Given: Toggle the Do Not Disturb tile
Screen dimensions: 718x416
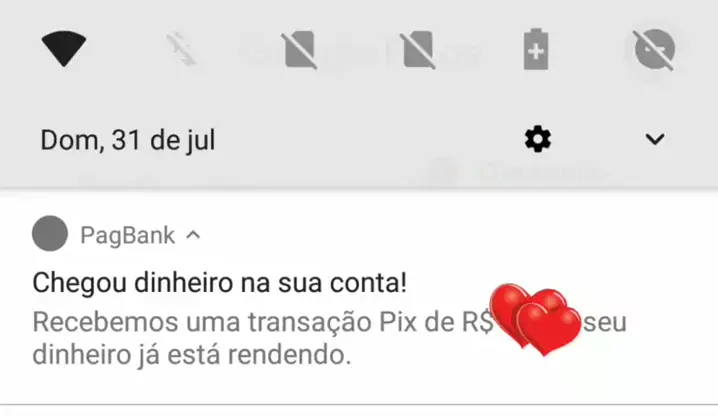Looking at the screenshot, I should [654, 49].
